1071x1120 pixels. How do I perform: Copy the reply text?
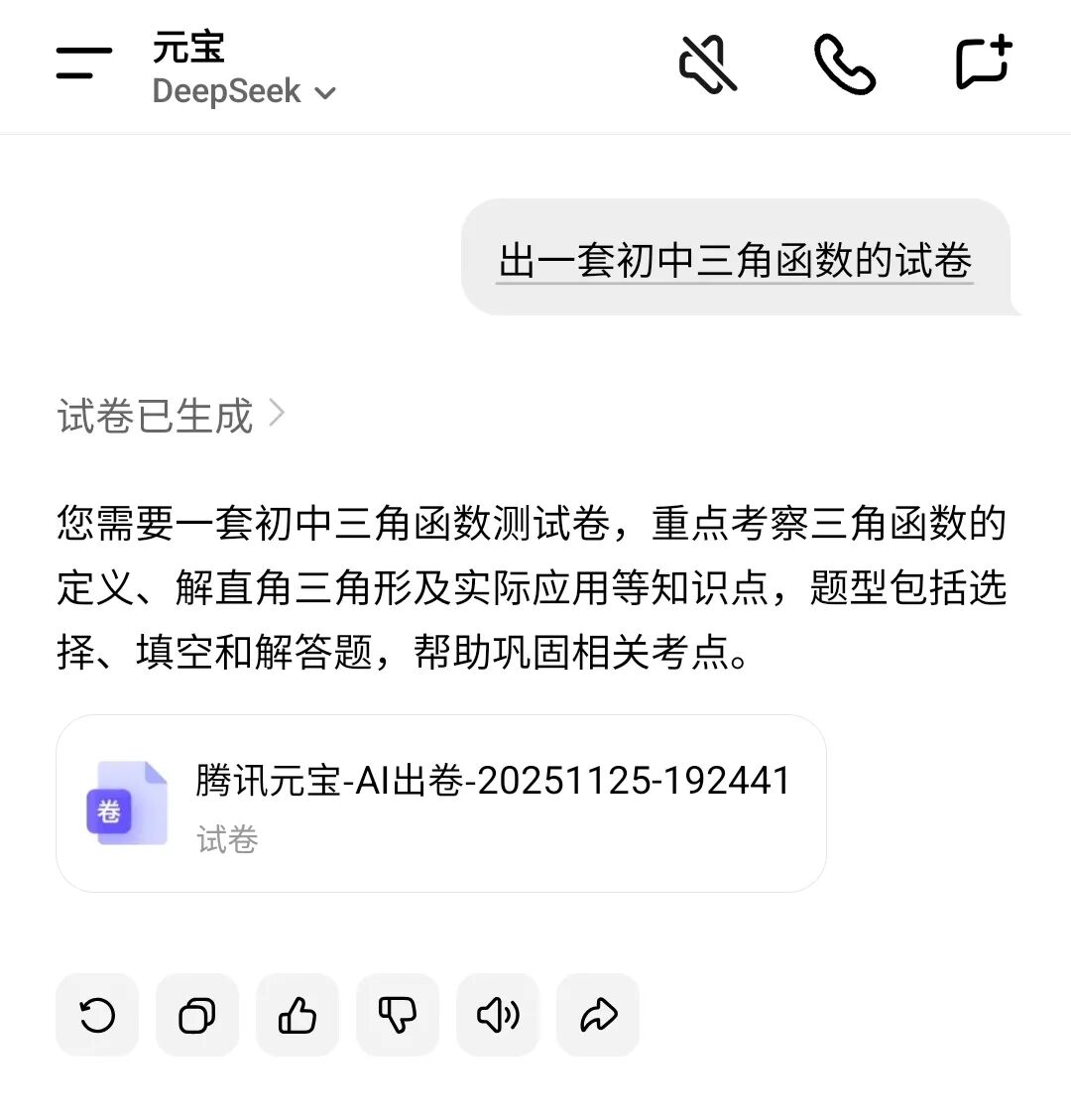(197, 1014)
